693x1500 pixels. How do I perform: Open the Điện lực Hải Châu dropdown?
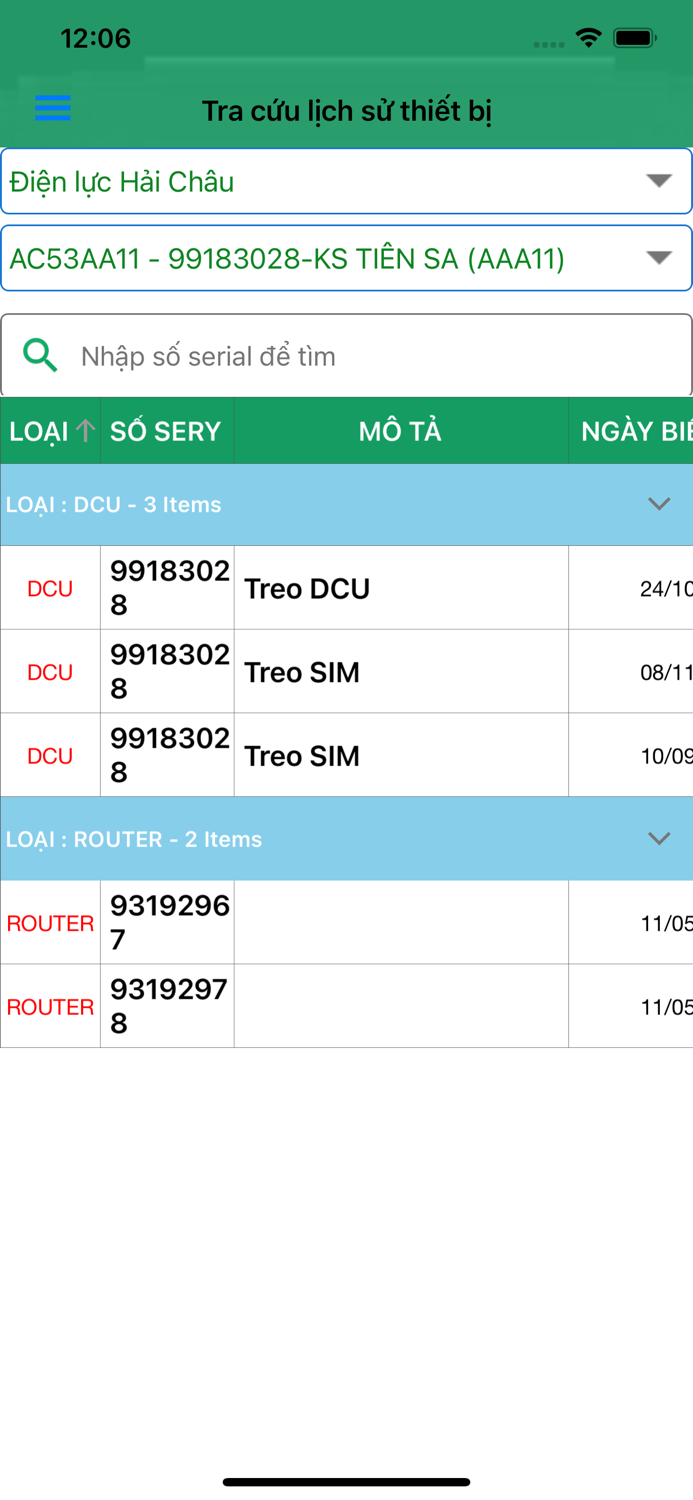(346, 181)
